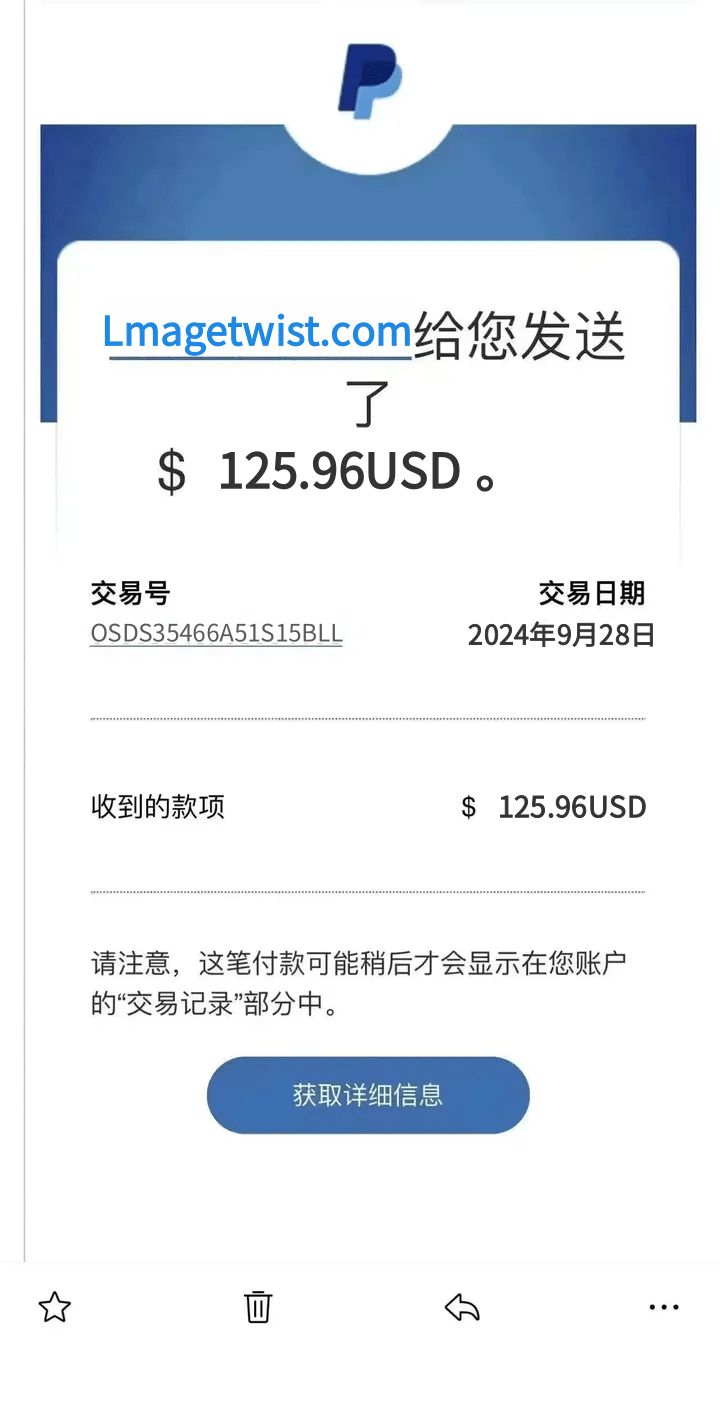Image resolution: width=720 pixels, height=1401 pixels.
Task: Tap the 获取详细信息 button
Action: pyautogui.click(x=368, y=1095)
